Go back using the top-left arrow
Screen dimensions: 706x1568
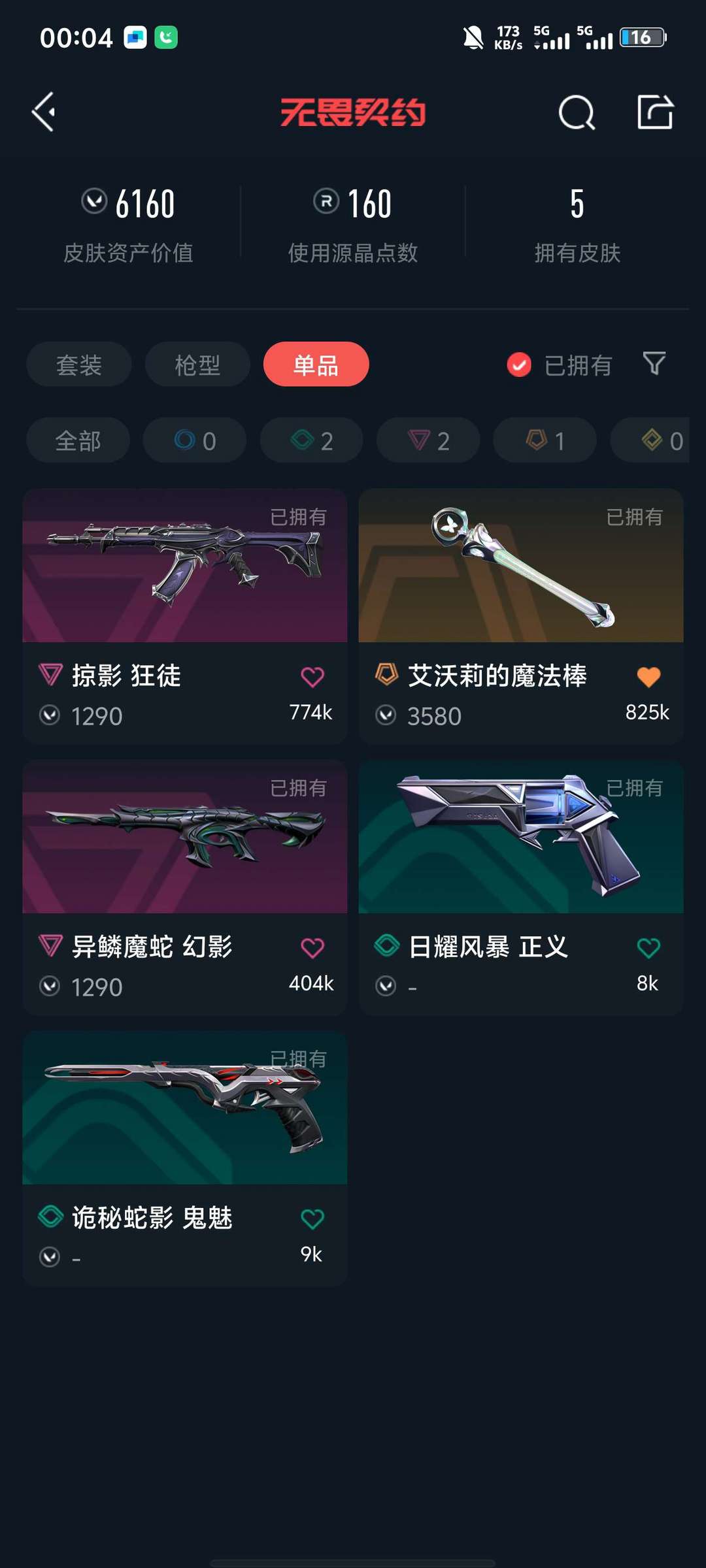pos(44,112)
